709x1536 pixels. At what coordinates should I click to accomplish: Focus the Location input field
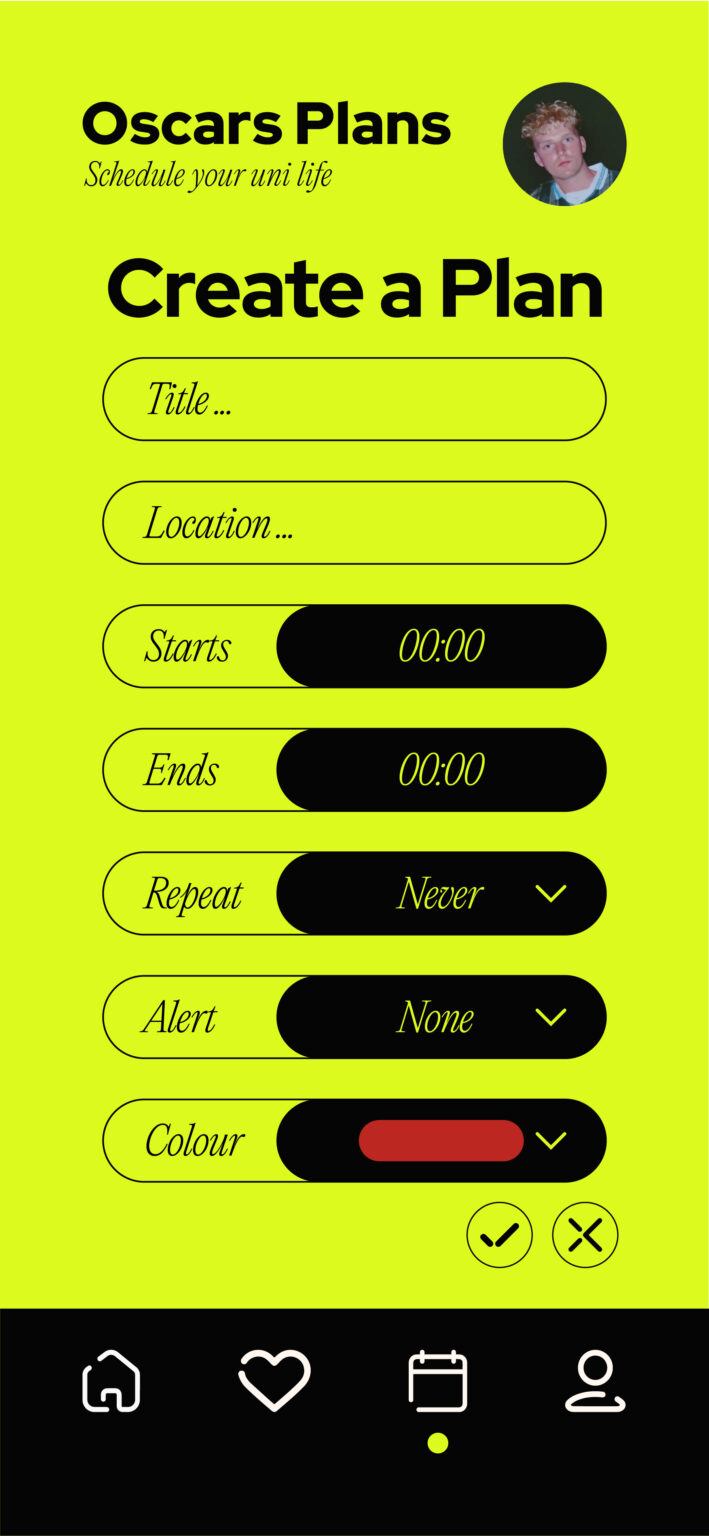tap(354, 523)
